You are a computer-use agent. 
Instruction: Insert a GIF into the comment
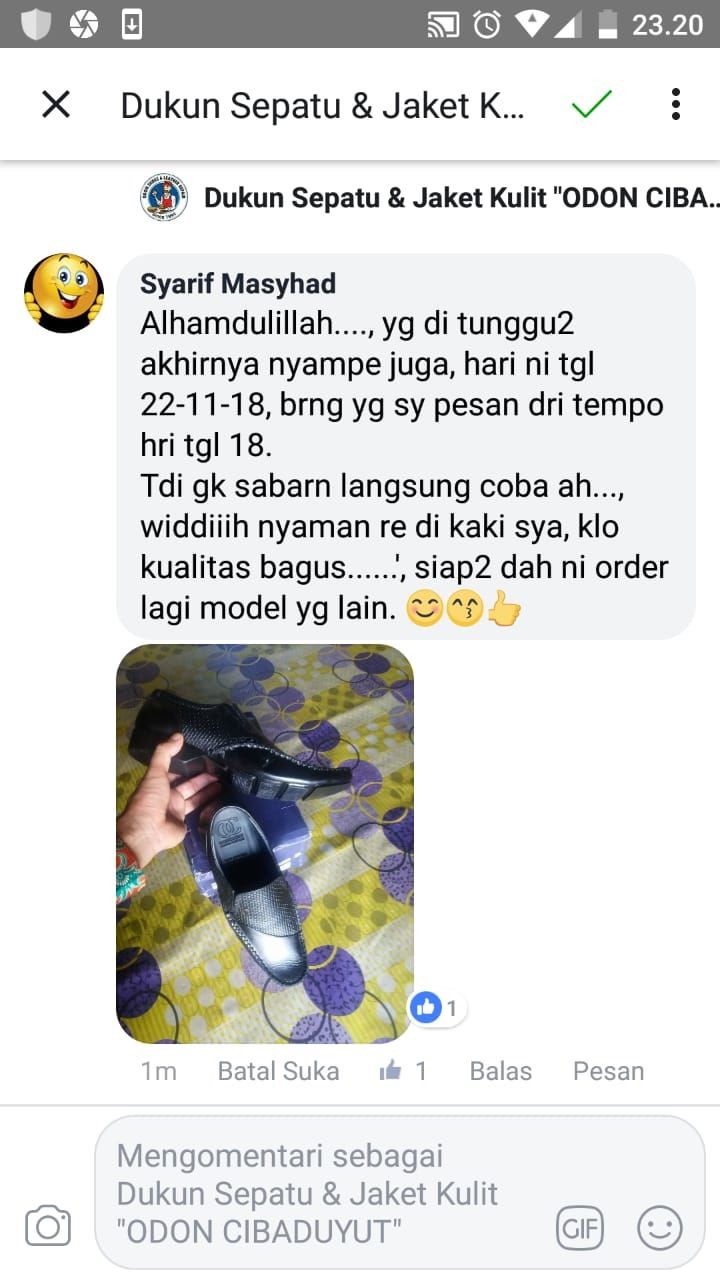pos(581,1228)
